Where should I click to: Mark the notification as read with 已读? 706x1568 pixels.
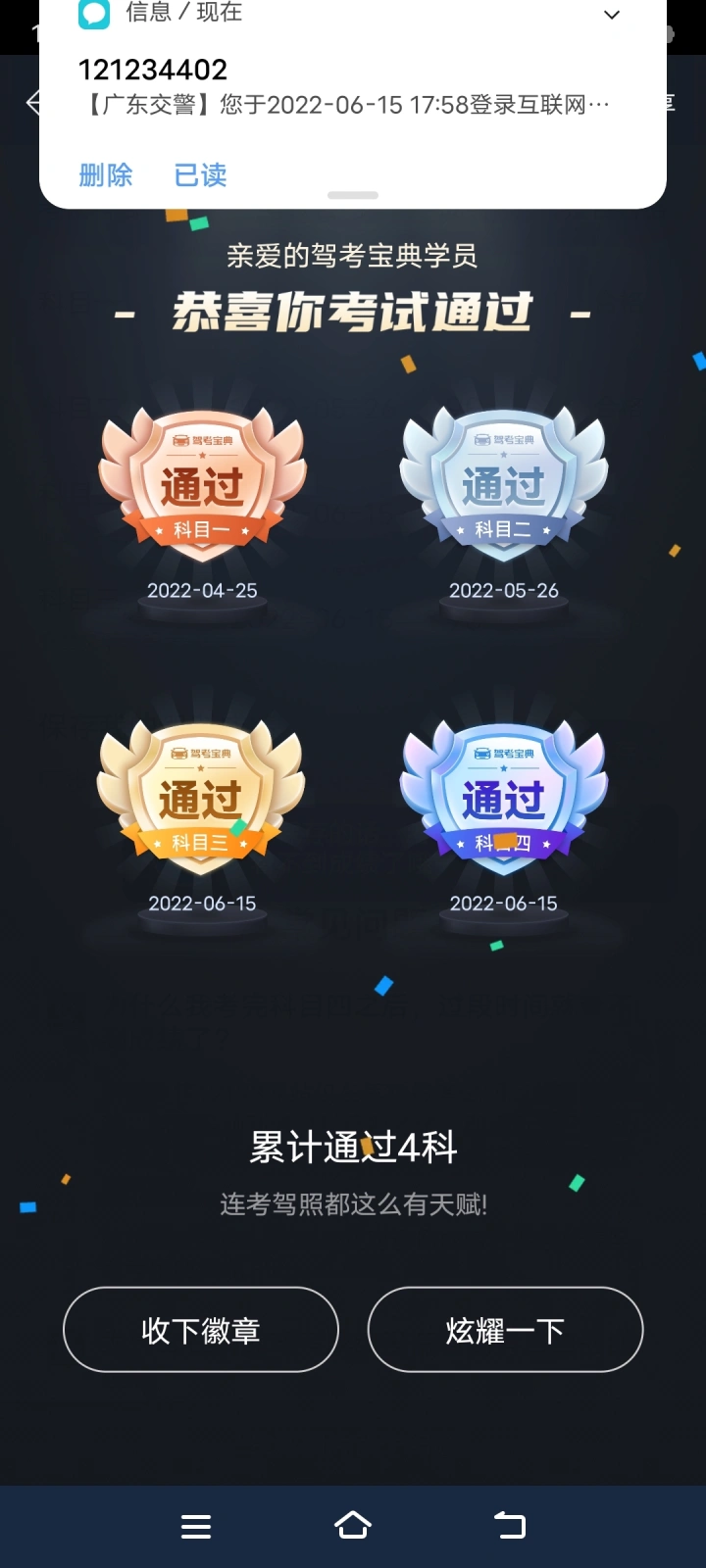coord(200,175)
